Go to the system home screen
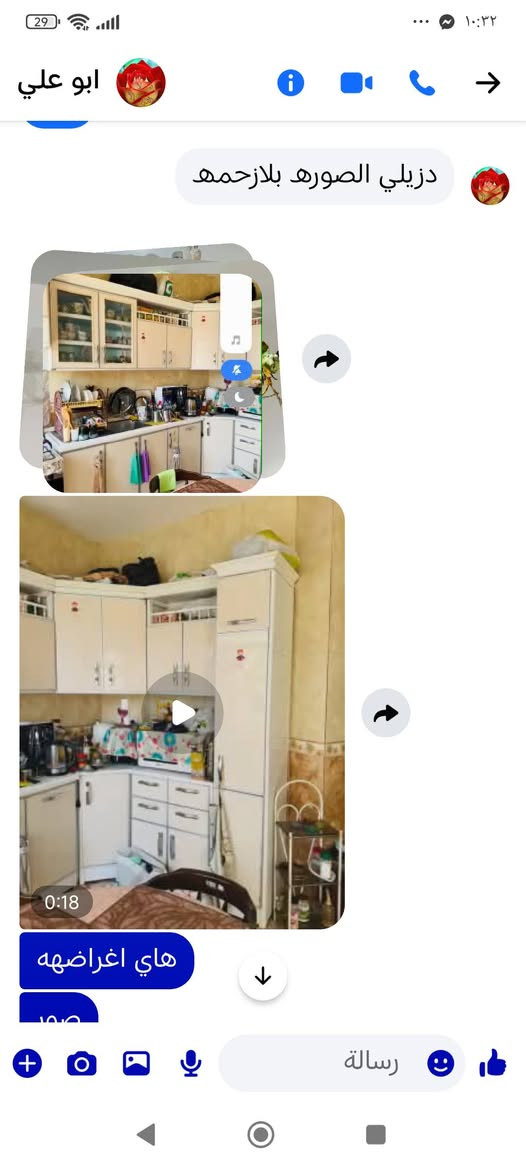Viewport: 526px width, 1169px height. click(261, 1135)
